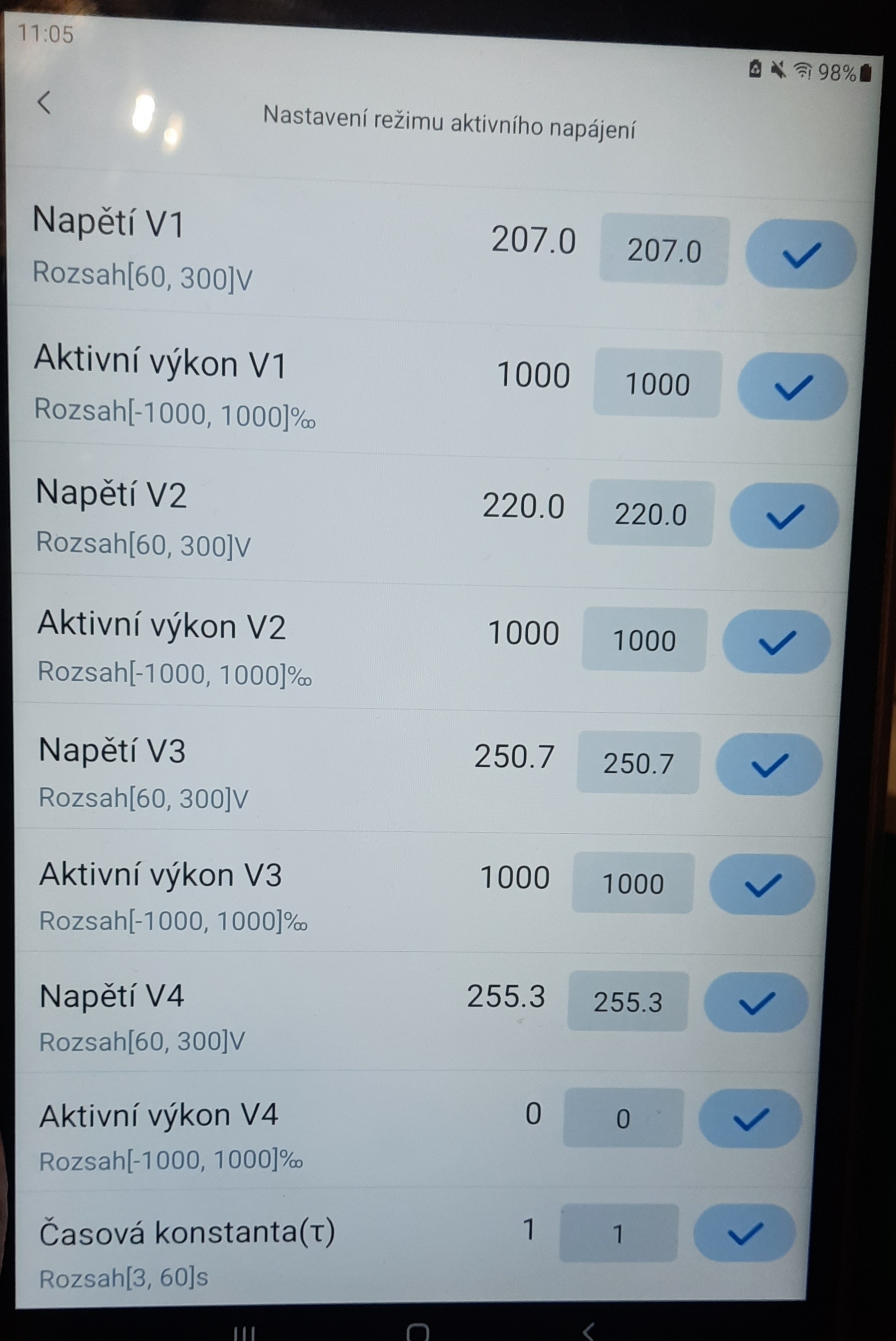This screenshot has width=896, height=1341.
Task: Edit the Napětí V3 value field
Action: 638,763
